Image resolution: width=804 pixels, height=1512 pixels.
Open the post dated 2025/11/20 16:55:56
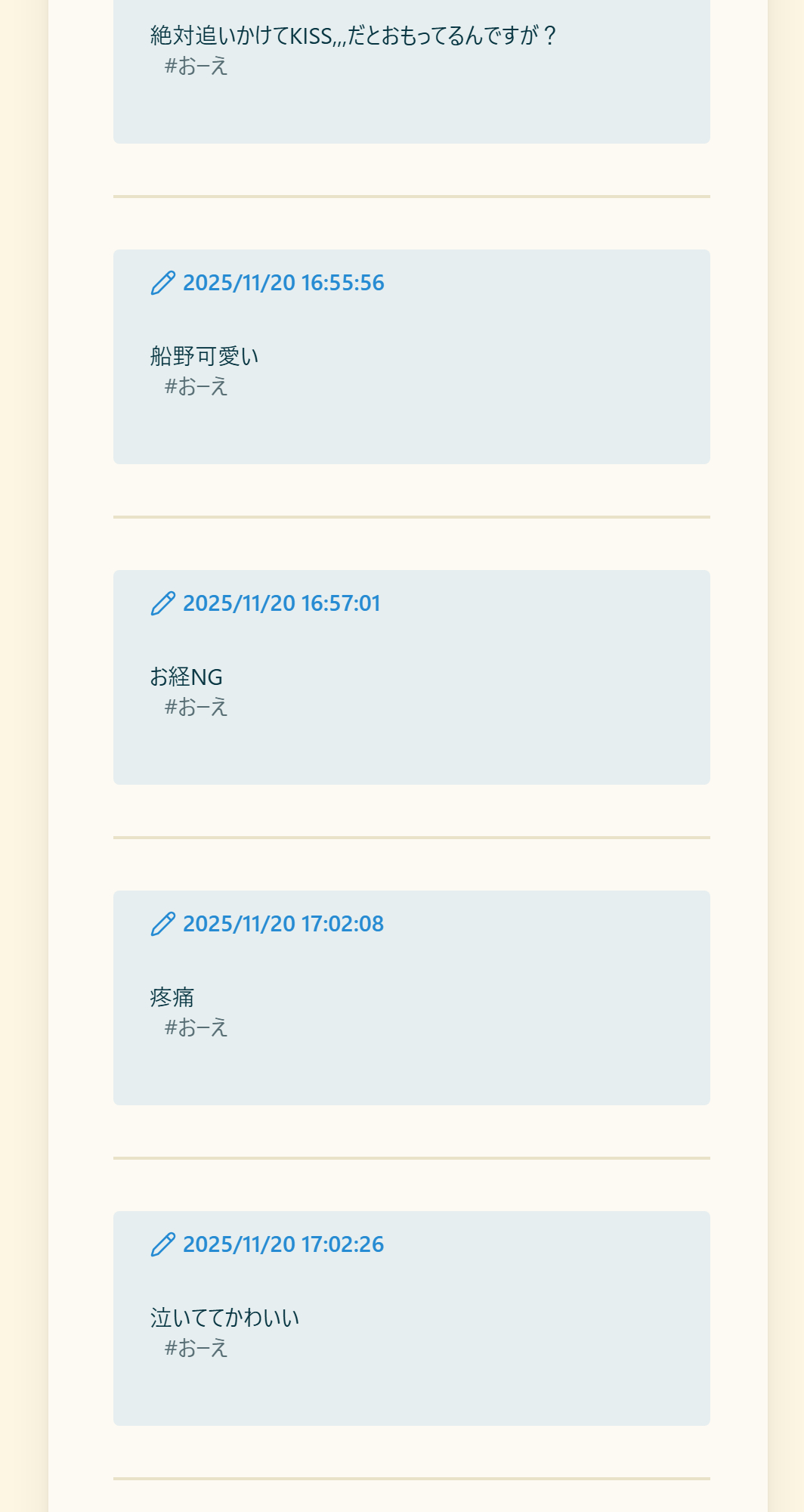click(x=283, y=283)
